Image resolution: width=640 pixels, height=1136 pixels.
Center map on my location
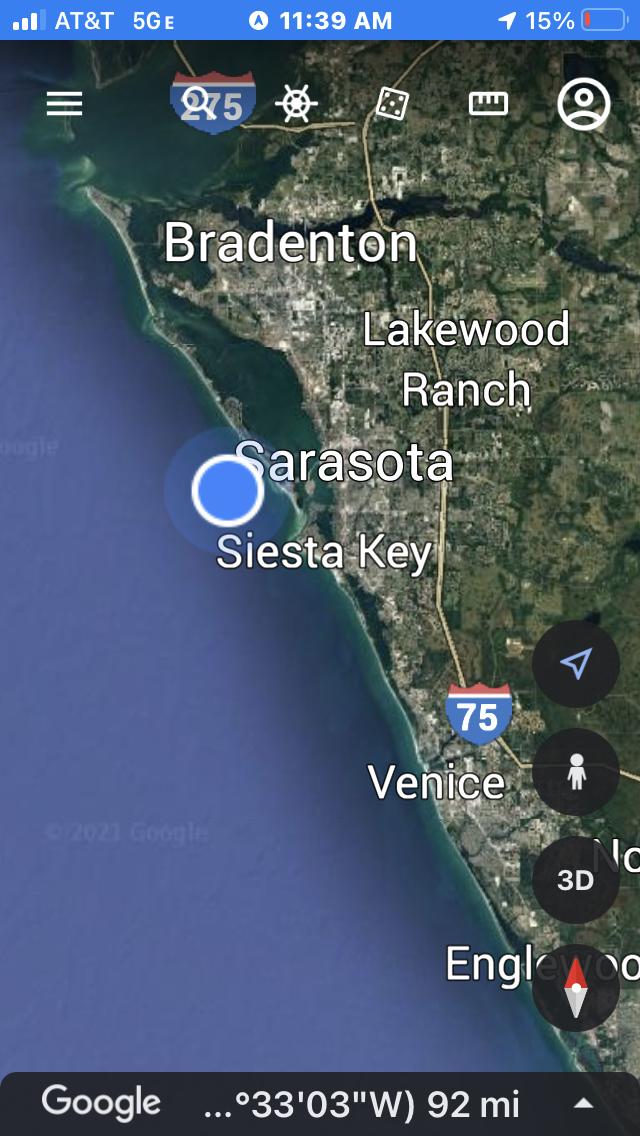(575, 664)
